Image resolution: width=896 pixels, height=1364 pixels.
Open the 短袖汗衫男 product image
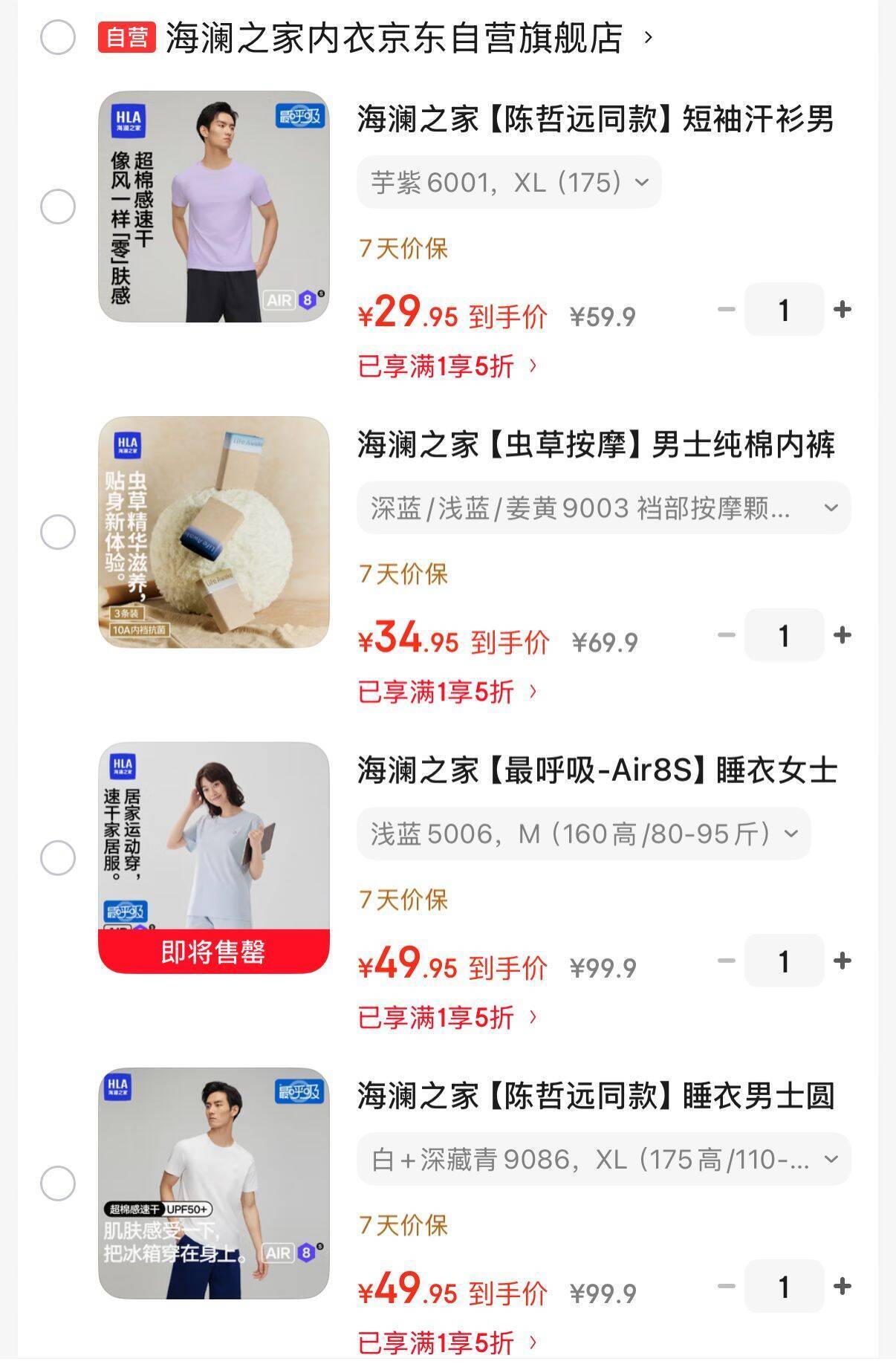[x=214, y=207]
